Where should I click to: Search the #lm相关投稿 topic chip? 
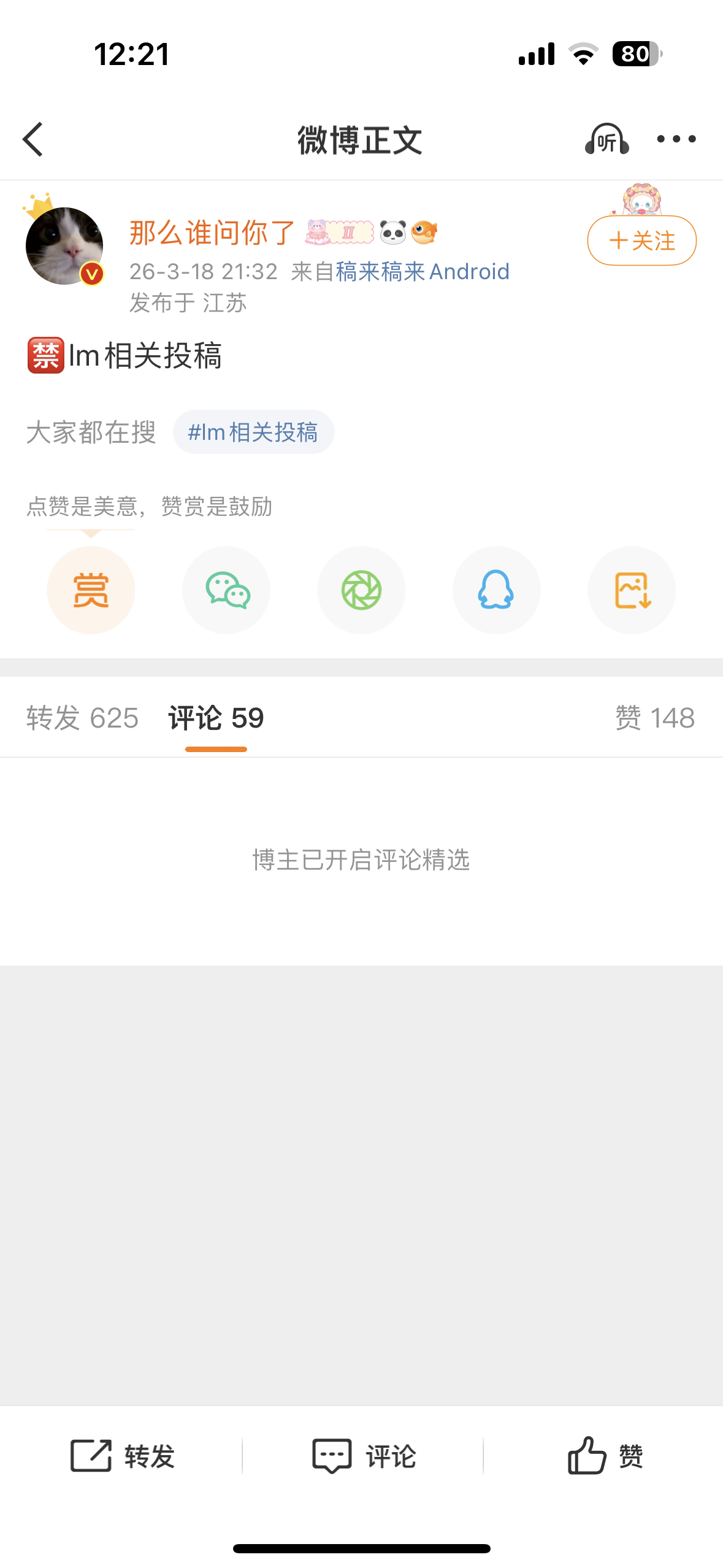click(x=253, y=432)
